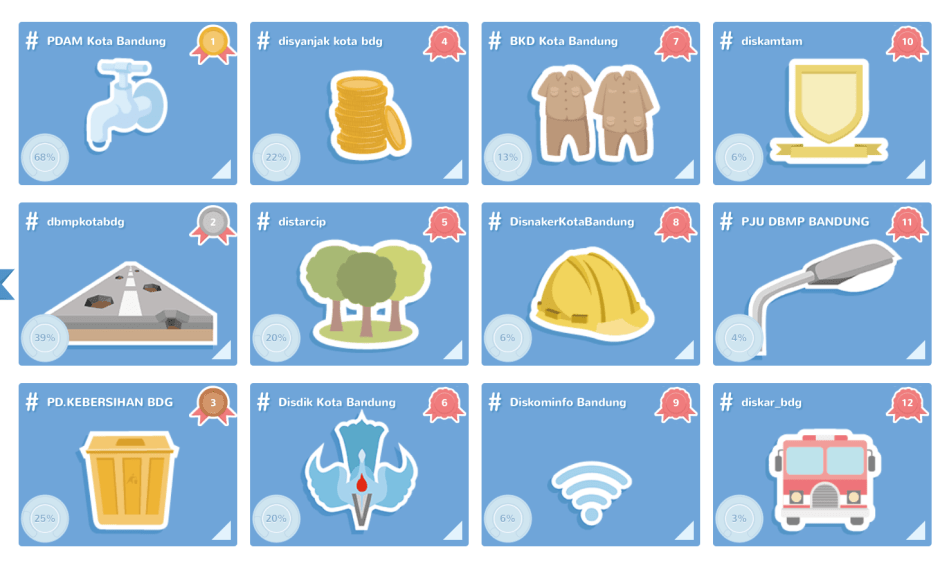Open the PDAM Kota Bandung card

(x=127, y=104)
